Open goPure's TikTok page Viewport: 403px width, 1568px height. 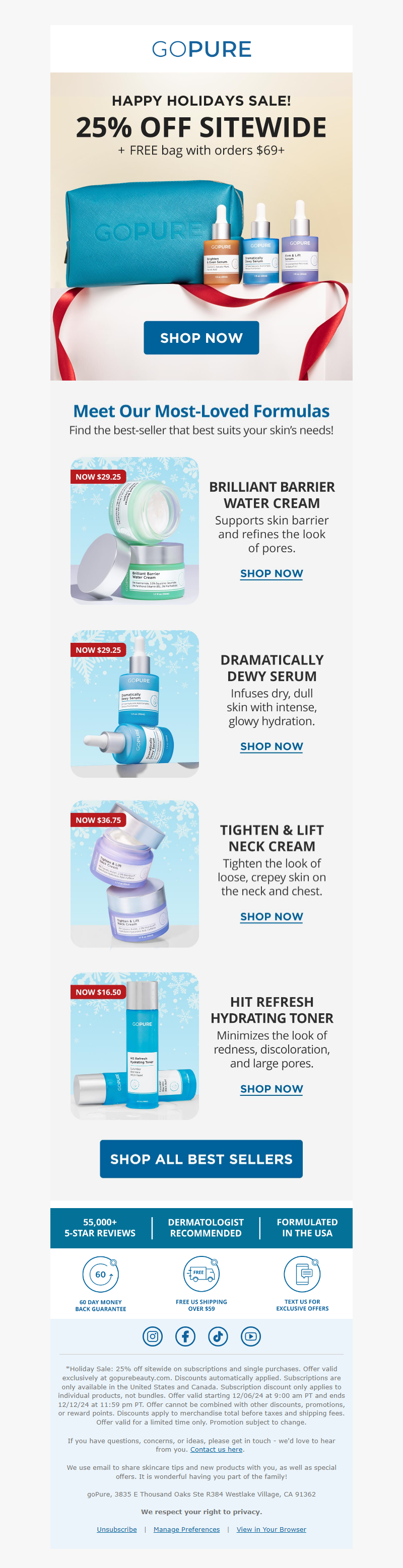point(218,1336)
